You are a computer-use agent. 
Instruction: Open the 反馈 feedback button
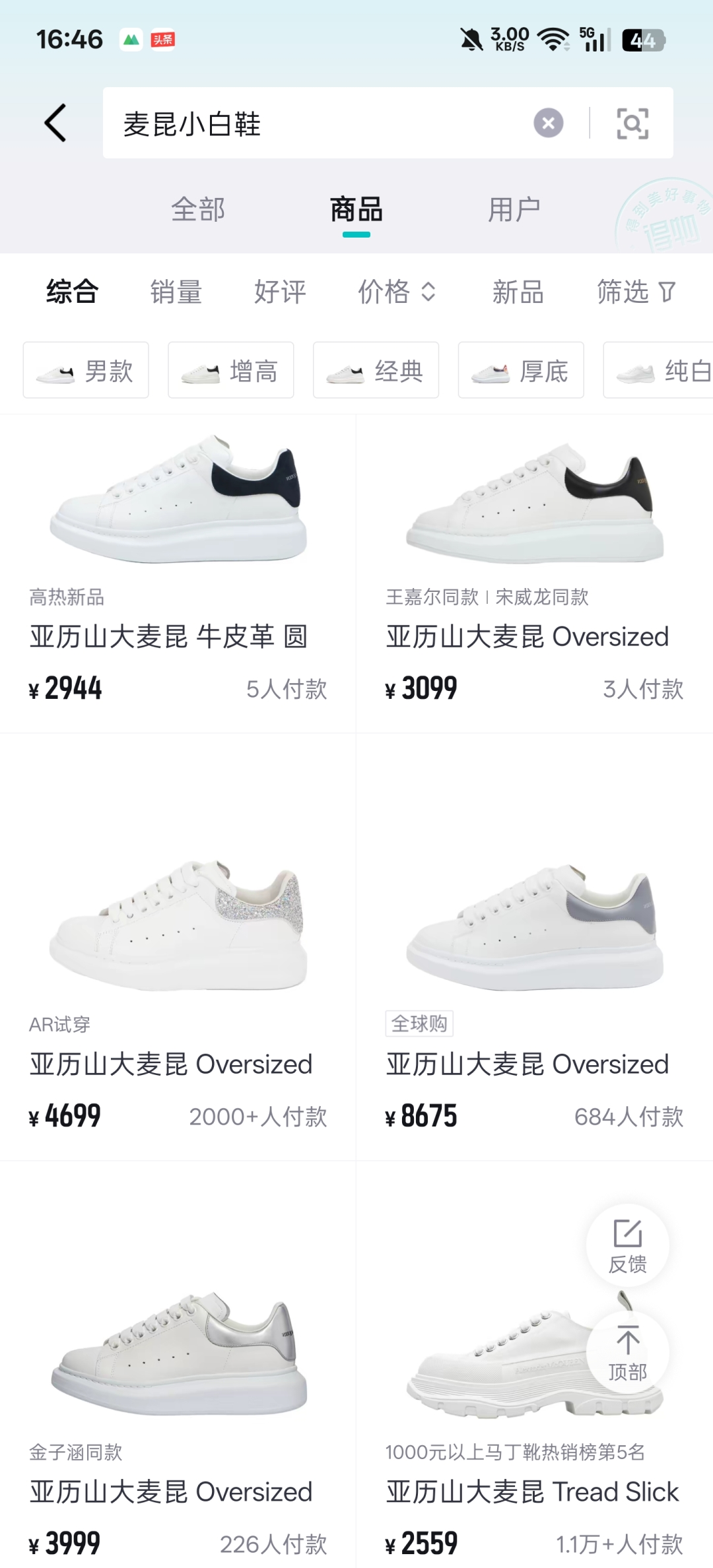(627, 1246)
